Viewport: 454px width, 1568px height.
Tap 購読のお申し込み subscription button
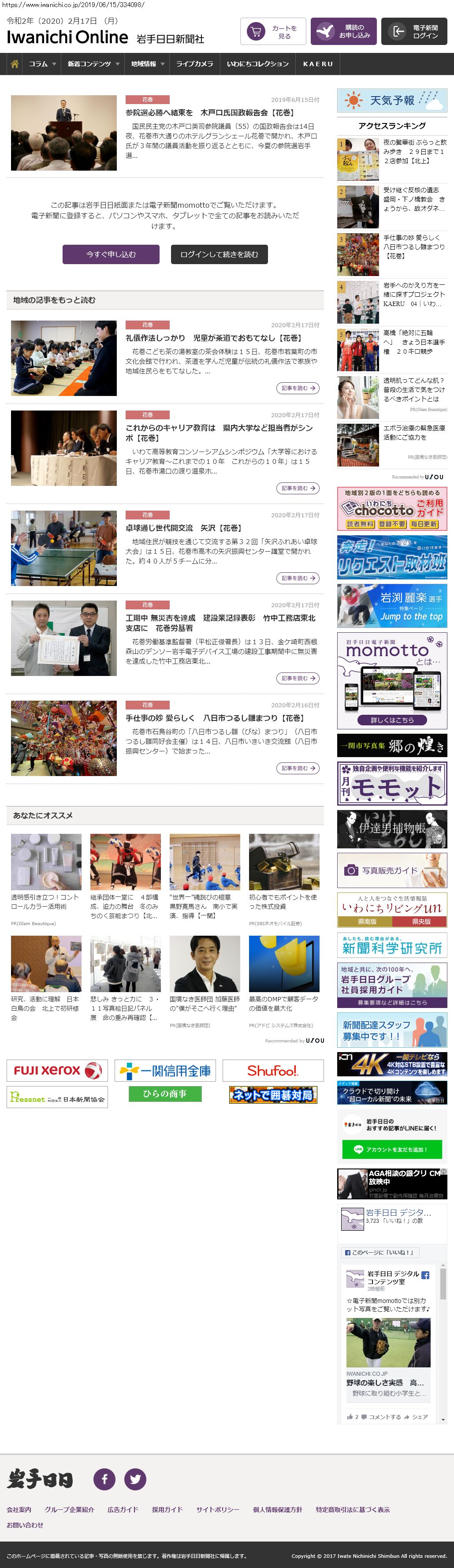click(343, 32)
